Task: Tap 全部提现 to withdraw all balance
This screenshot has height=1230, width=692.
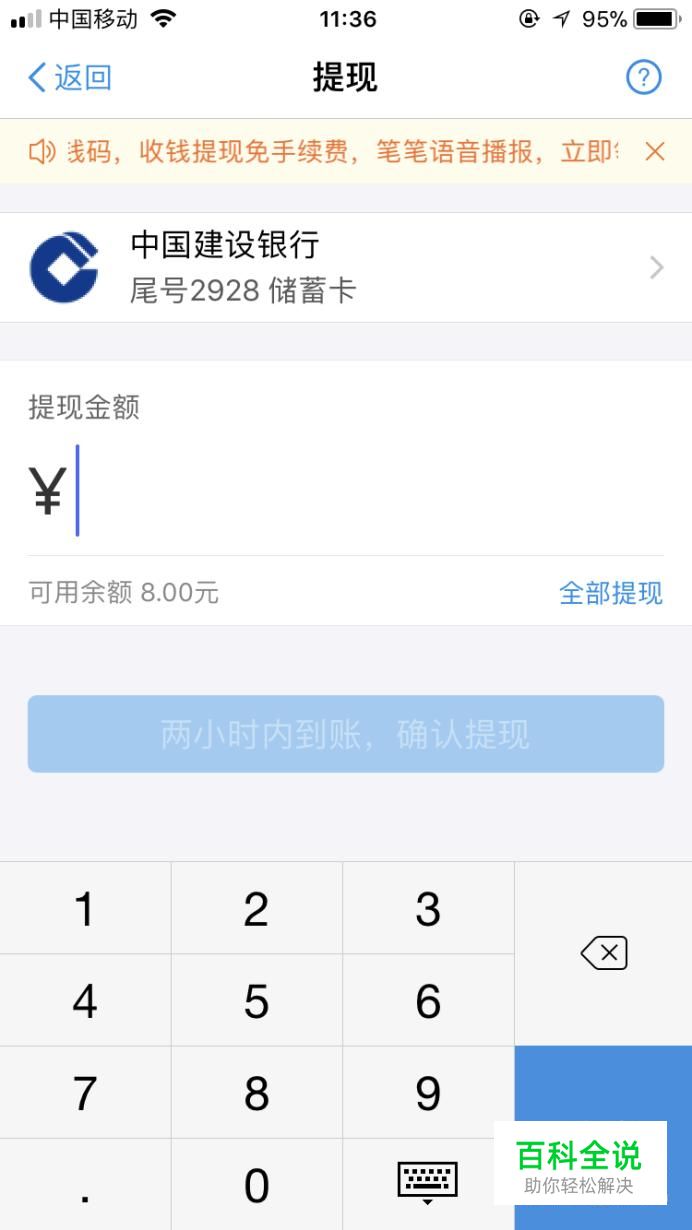Action: (611, 593)
